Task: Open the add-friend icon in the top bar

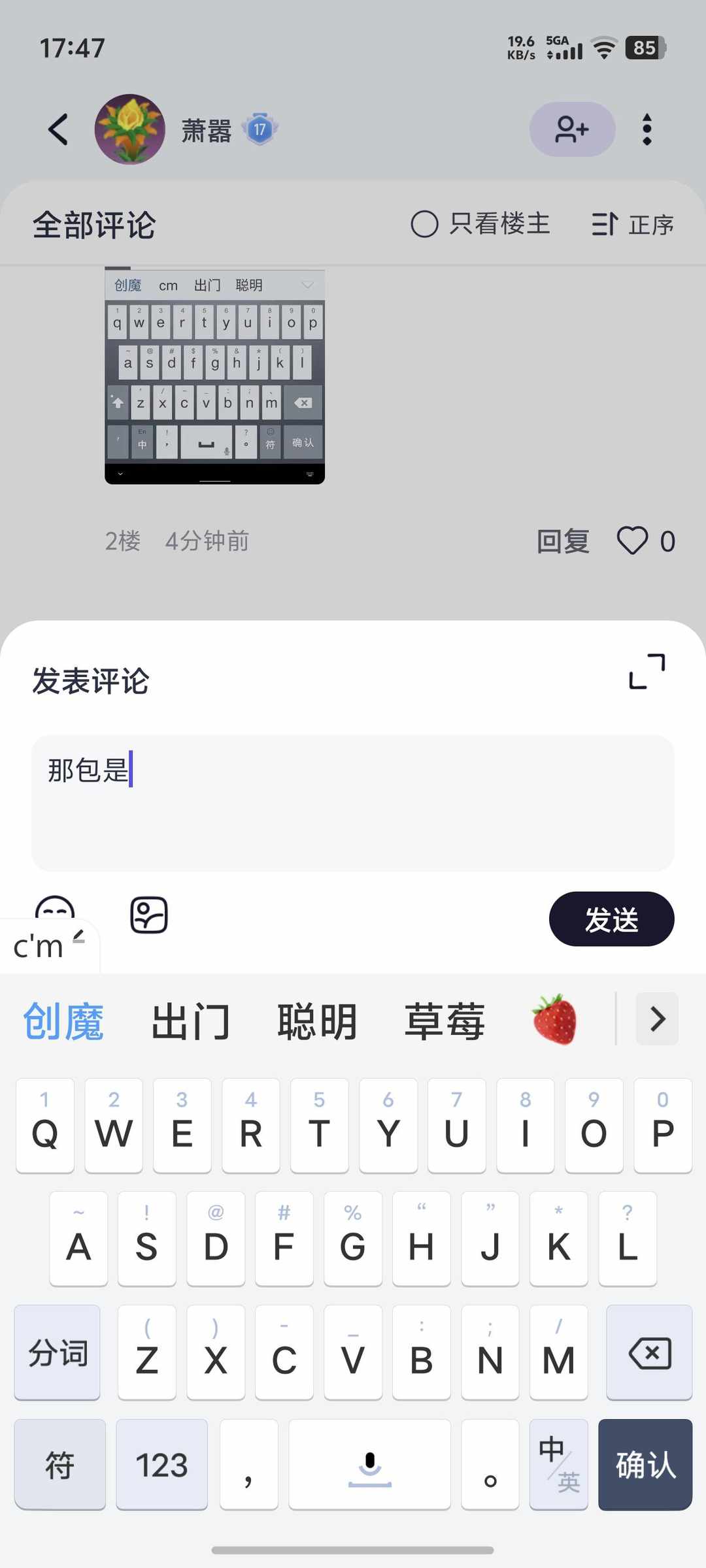Action: (571, 129)
